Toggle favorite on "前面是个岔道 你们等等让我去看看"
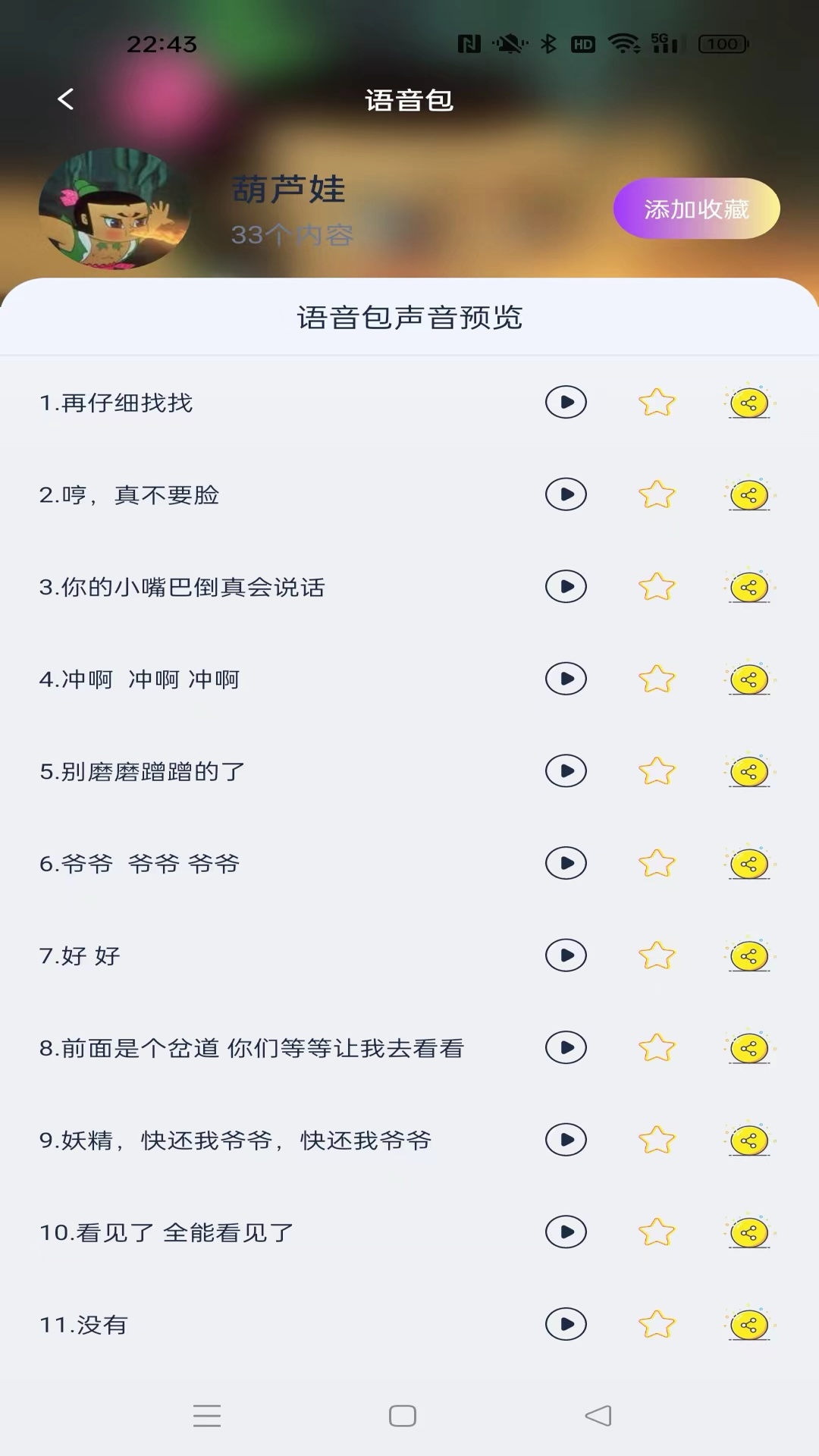819x1456 pixels. [x=657, y=1047]
